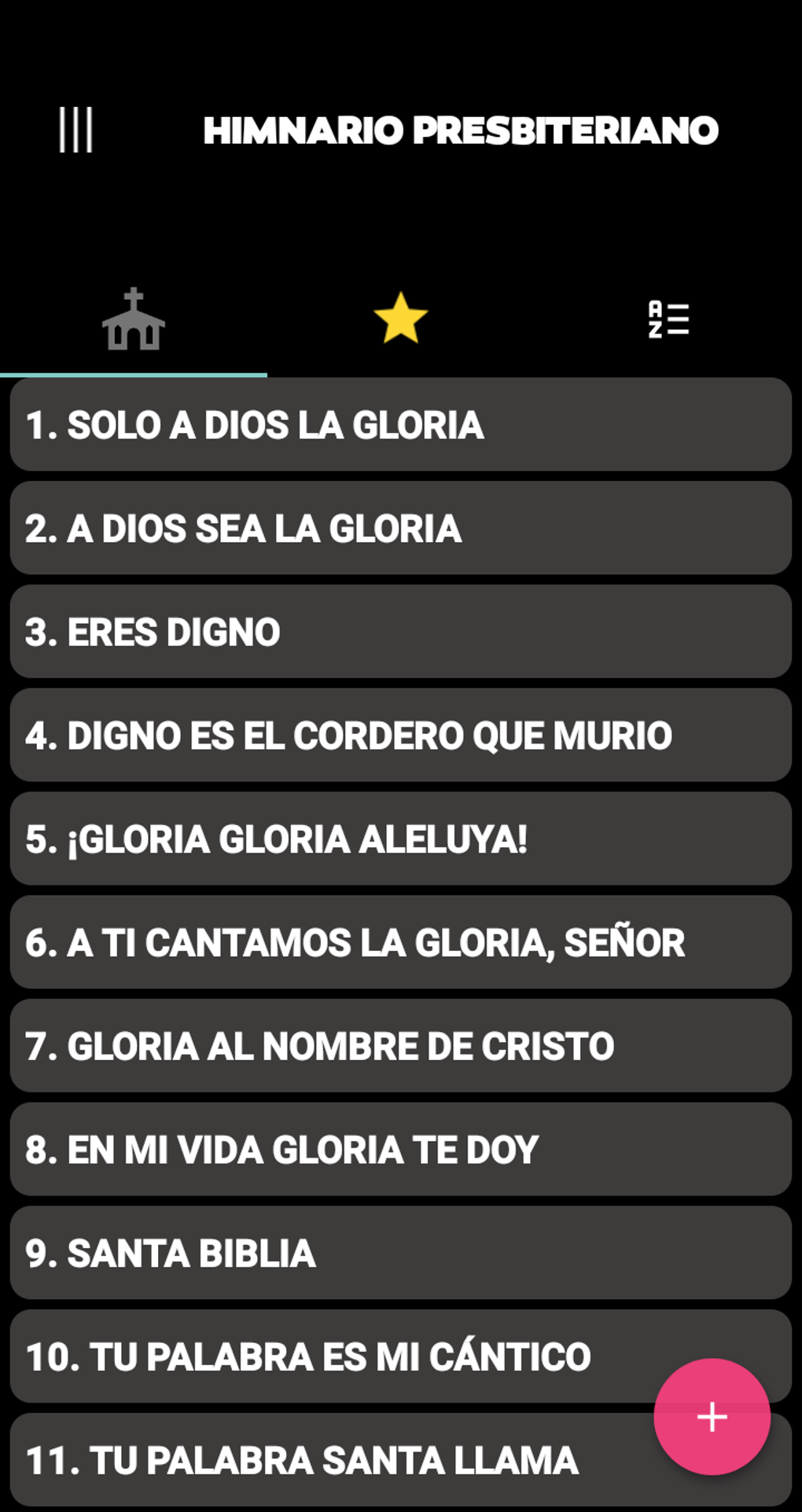The height and width of the screenshot is (1512, 802).
Task: Open hymn 1, Solo a Dios la Gloria
Action: coord(400,425)
